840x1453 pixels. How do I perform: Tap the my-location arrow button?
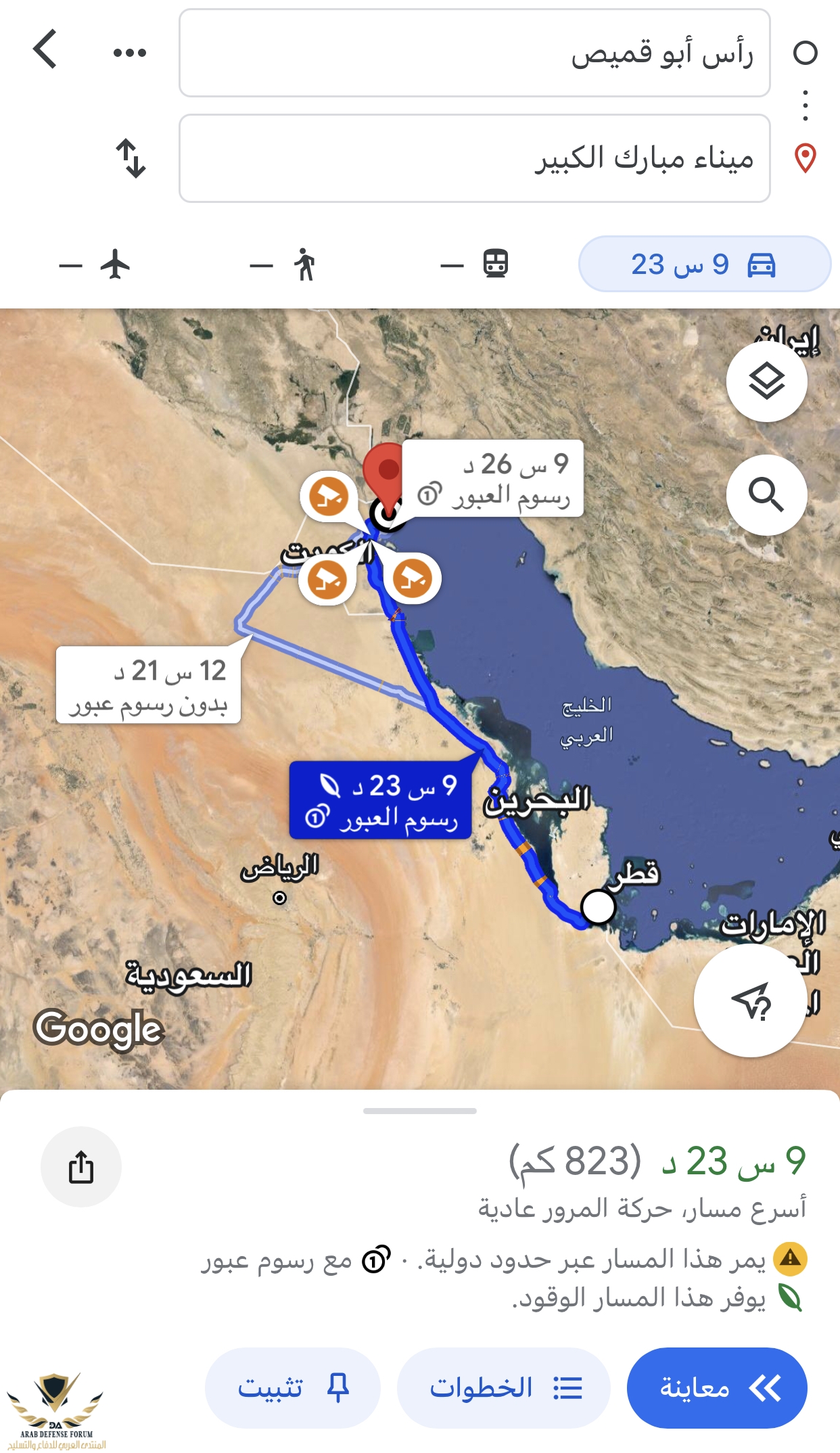[751, 1000]
